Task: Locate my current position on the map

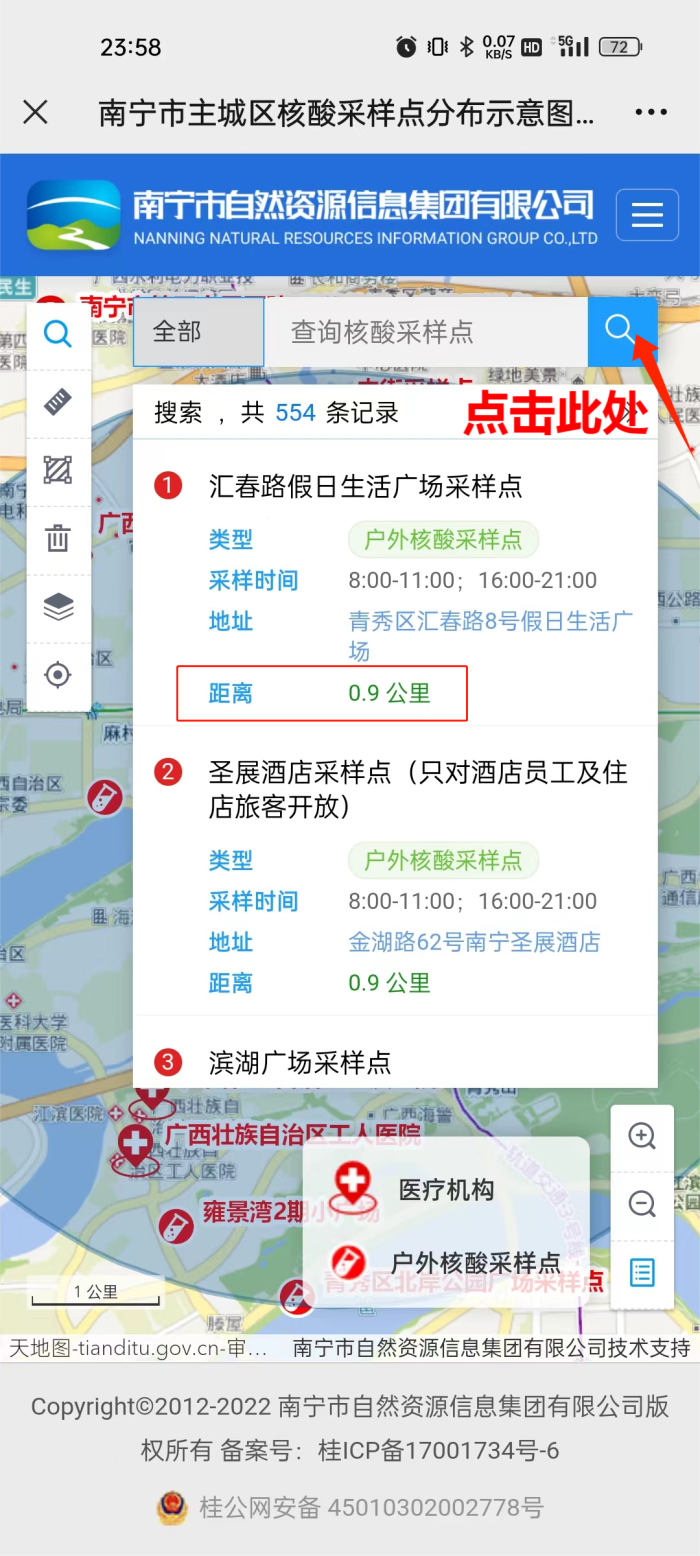Action: click(x=58, y=675)
